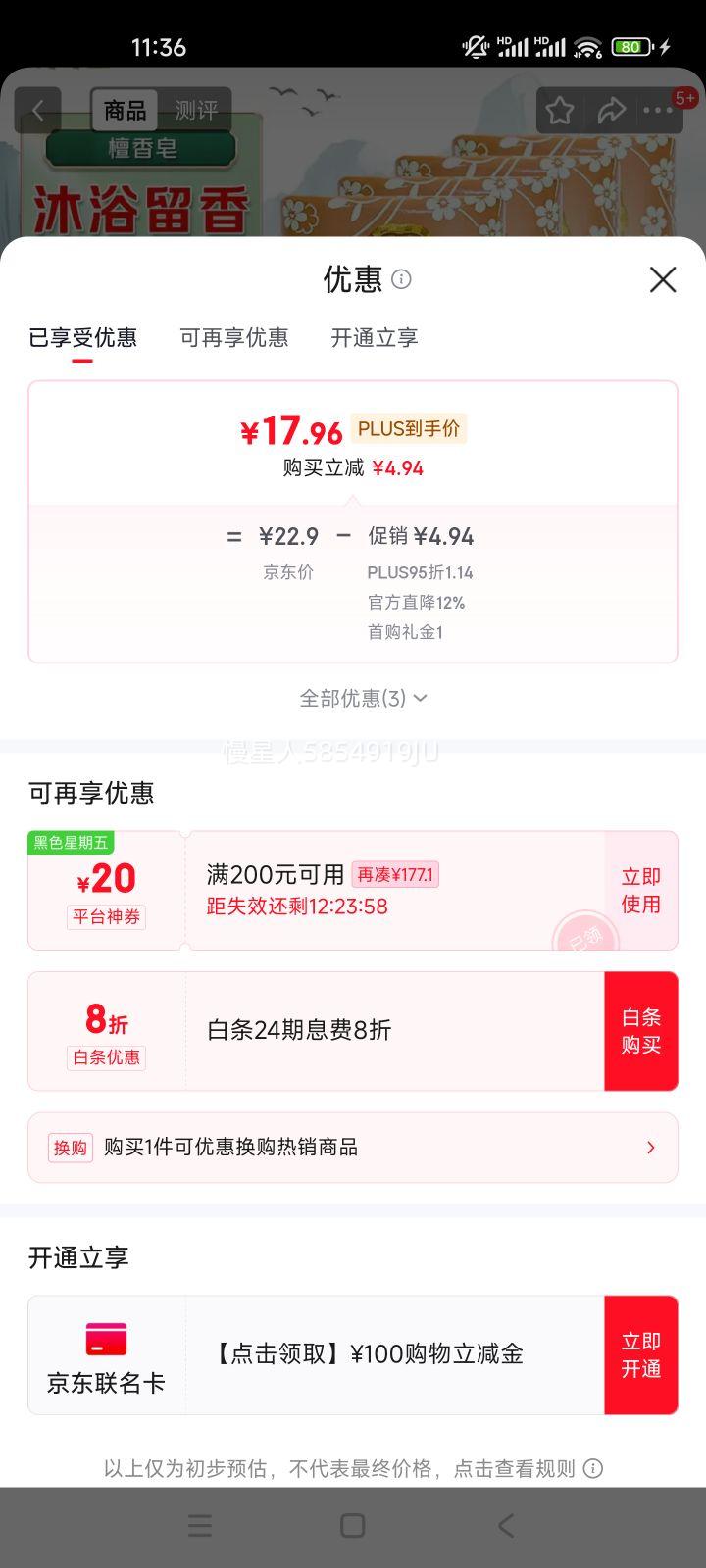Favorite the product with the star icon
Screen dimensions: 706x1568
tap(559, 111)
